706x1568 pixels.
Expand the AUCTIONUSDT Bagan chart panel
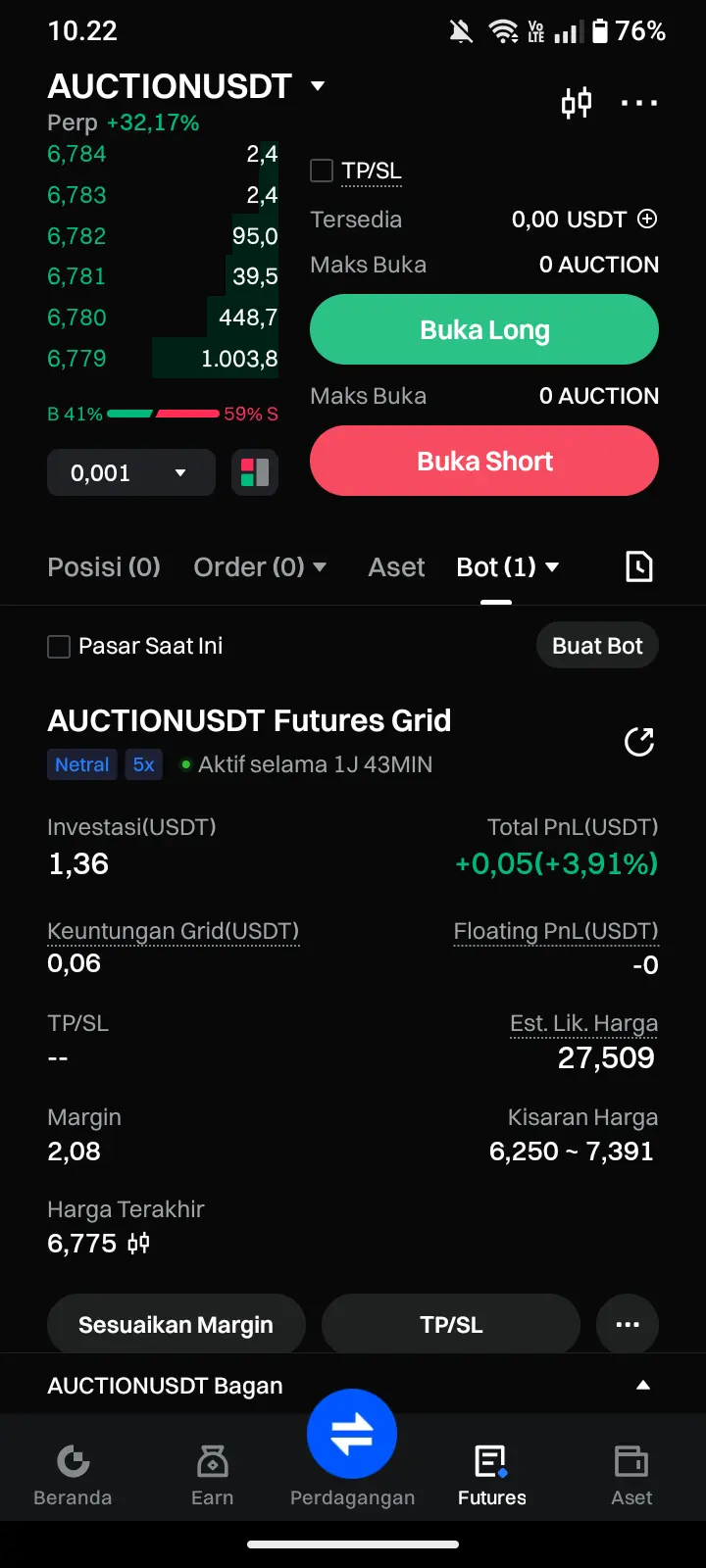pos(643,1386)
